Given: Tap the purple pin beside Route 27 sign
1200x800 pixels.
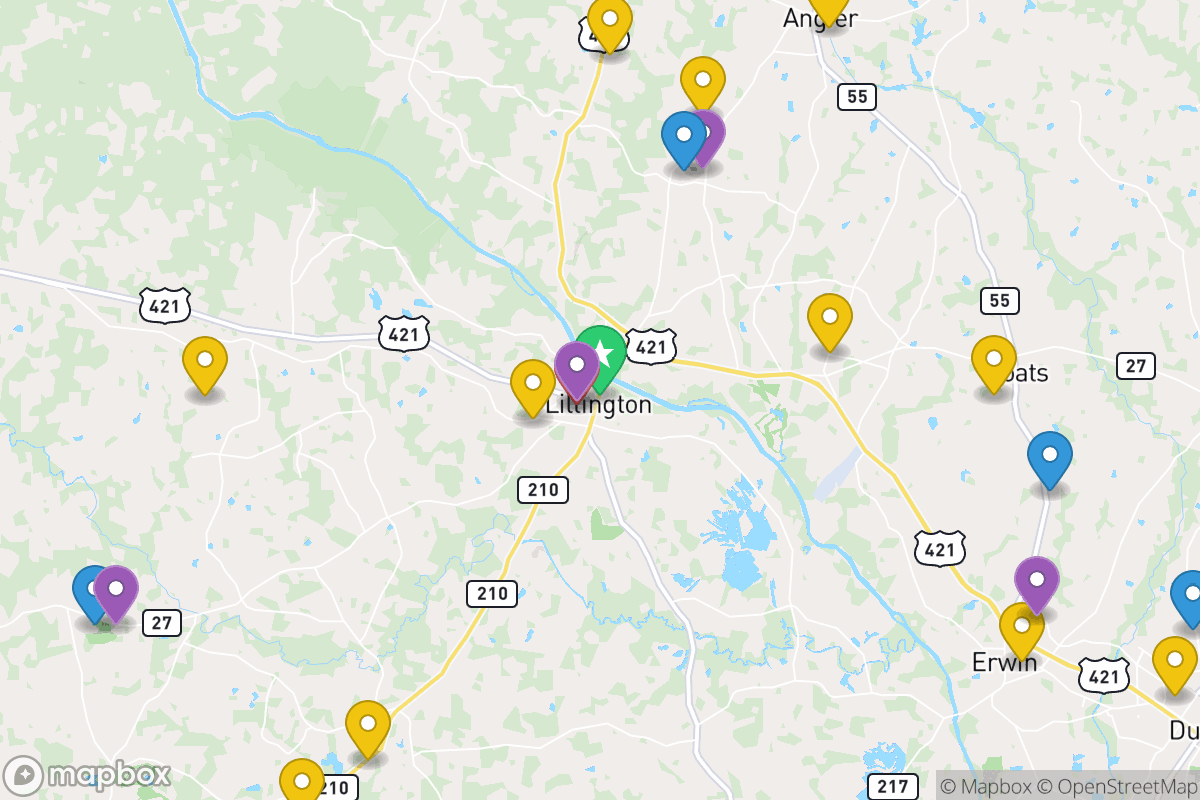Looking at the screenshot, I should (x=117, y=588).
